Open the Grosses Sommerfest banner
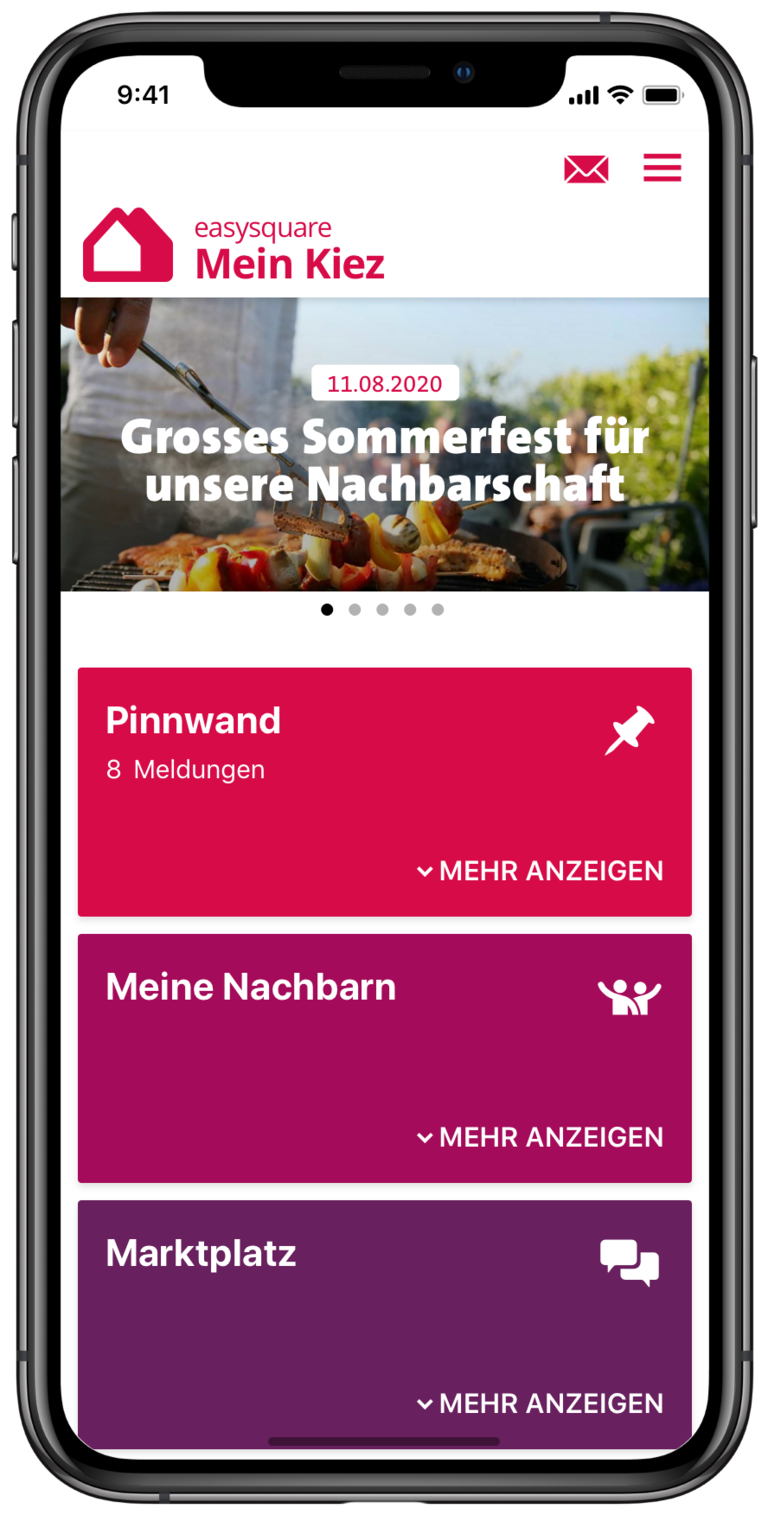 385,445
